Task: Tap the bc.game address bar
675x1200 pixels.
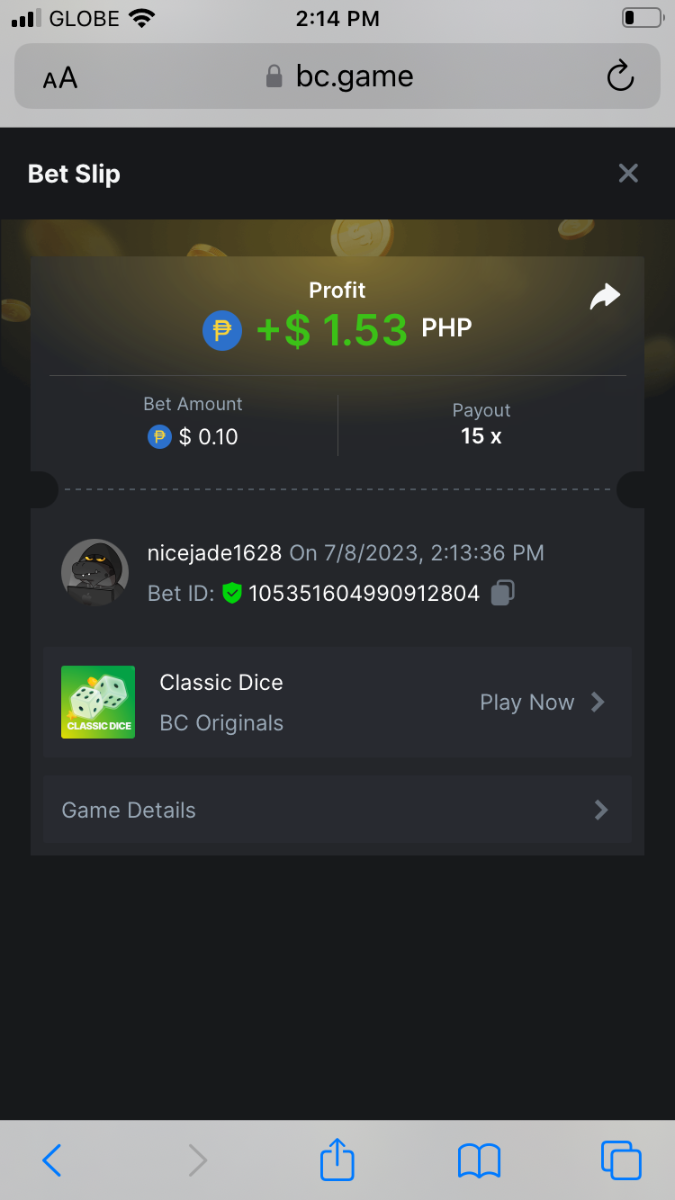Action: pyautogui.click(x=340, y=76)
